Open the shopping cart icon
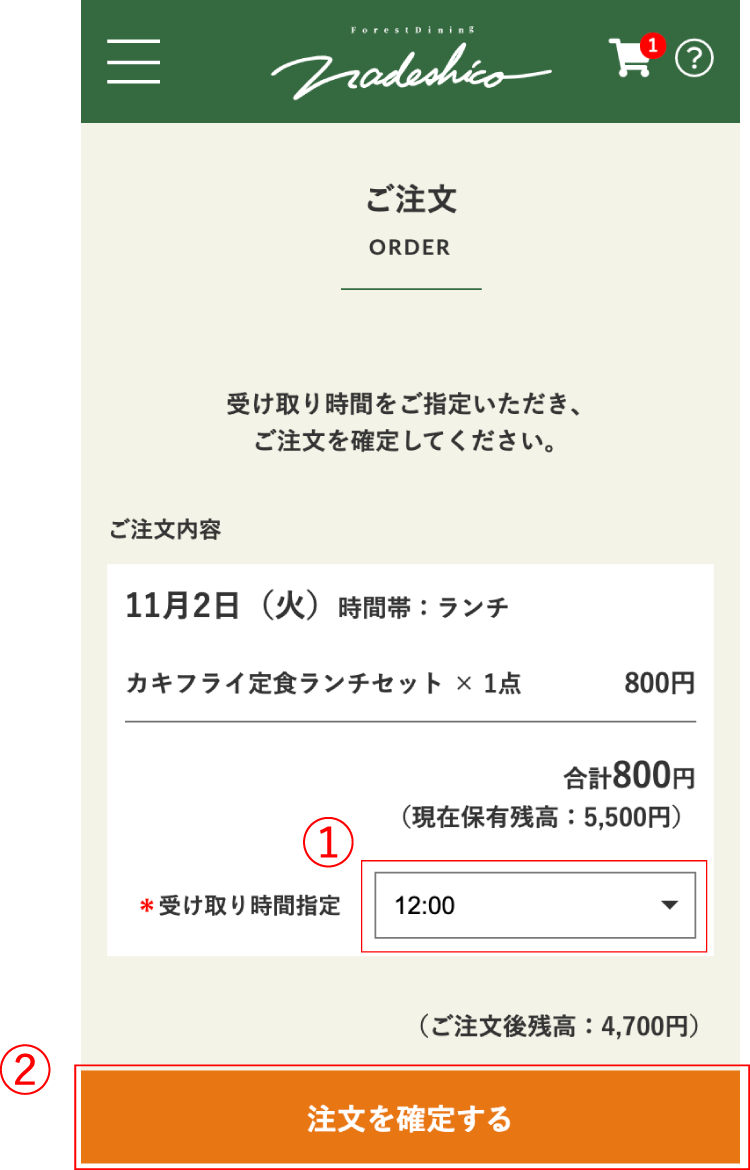This screenshot has height=1170, width=750. 627,60
